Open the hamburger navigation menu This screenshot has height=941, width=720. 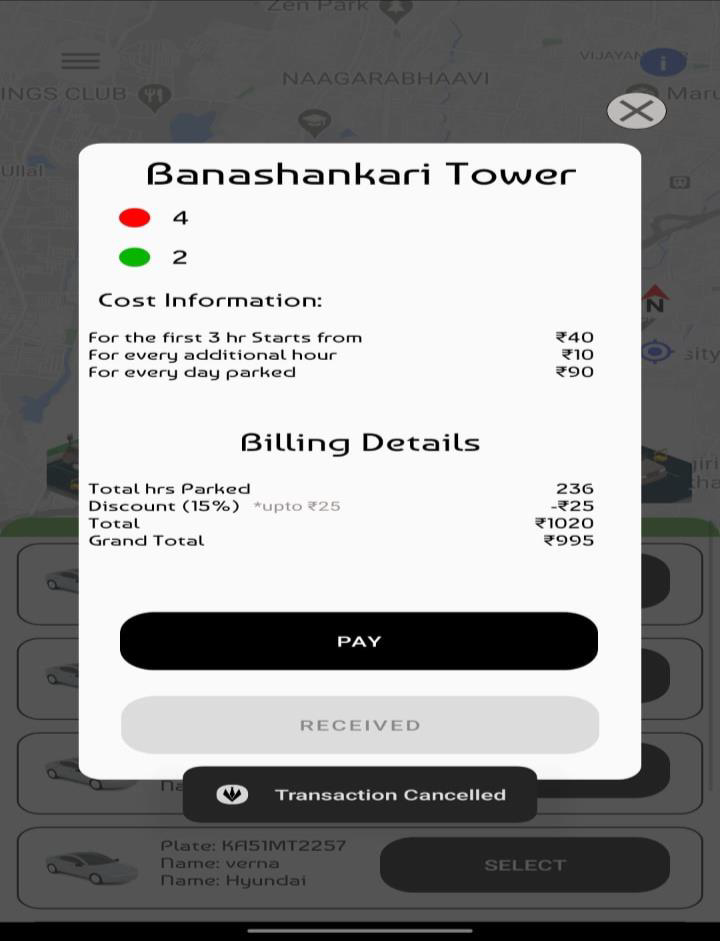tap(81, 61)
